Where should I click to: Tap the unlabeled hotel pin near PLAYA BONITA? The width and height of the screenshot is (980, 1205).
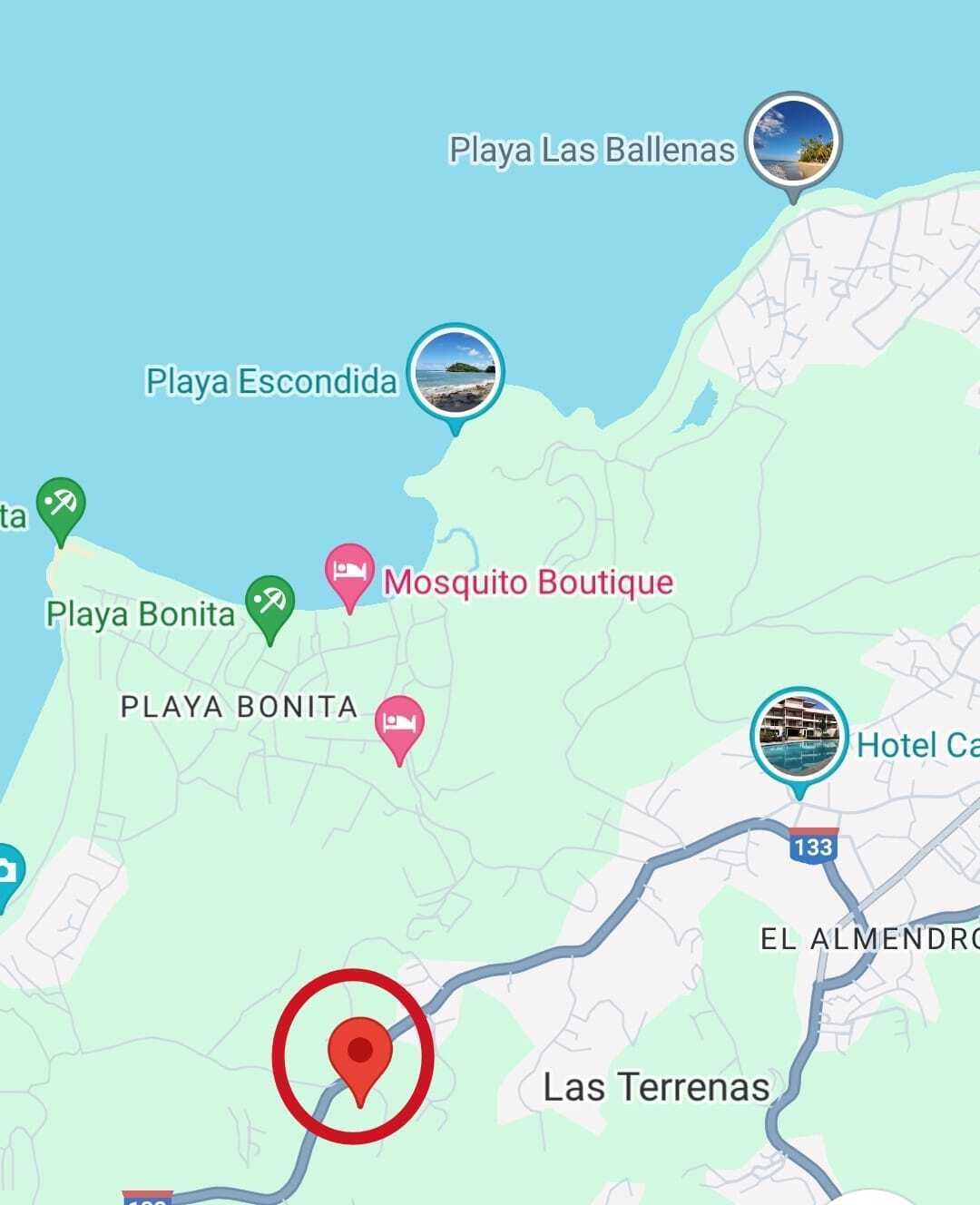tap(399, 724)
